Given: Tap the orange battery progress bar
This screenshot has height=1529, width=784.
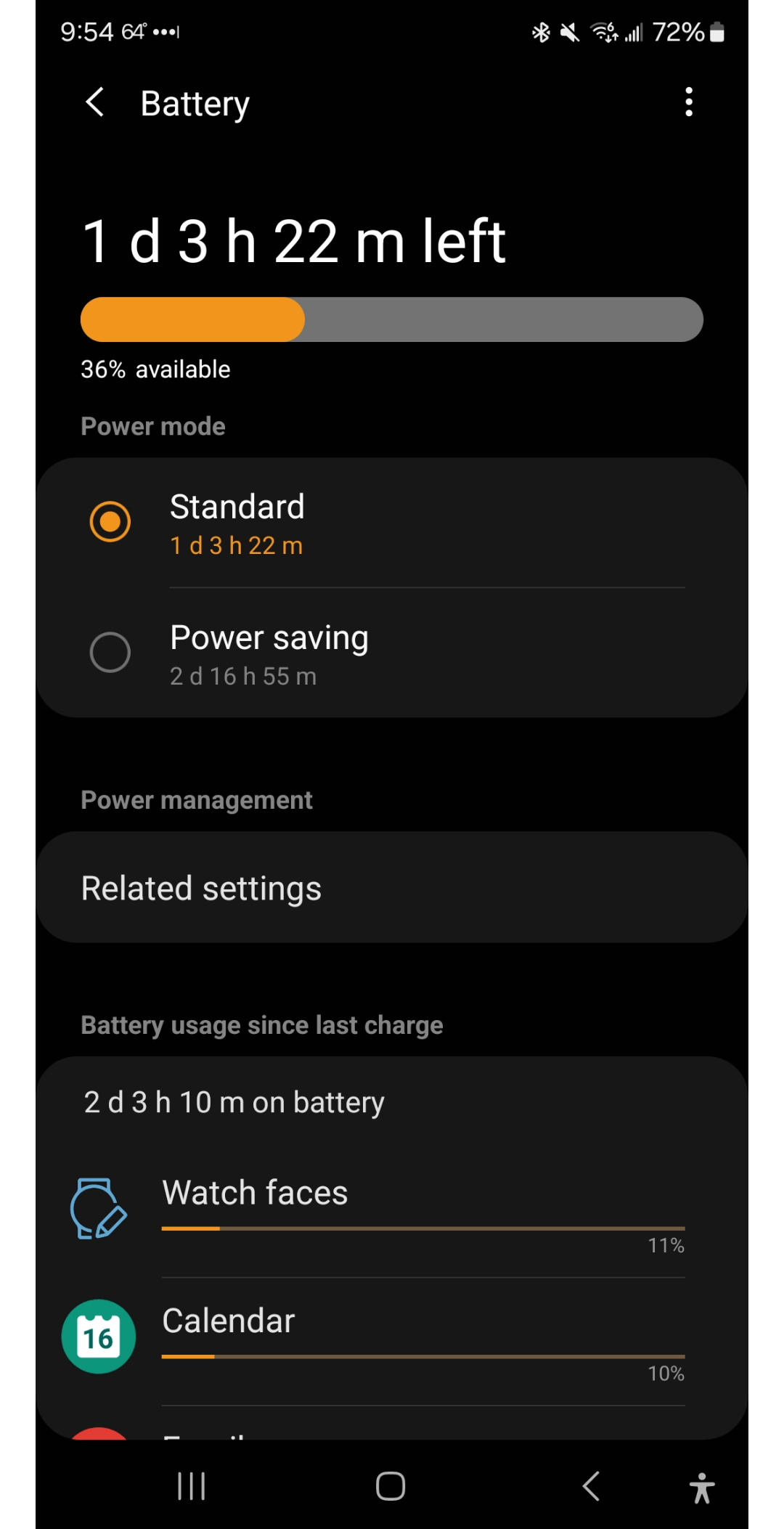Looking at the screenshot, I should click(192, 319).
